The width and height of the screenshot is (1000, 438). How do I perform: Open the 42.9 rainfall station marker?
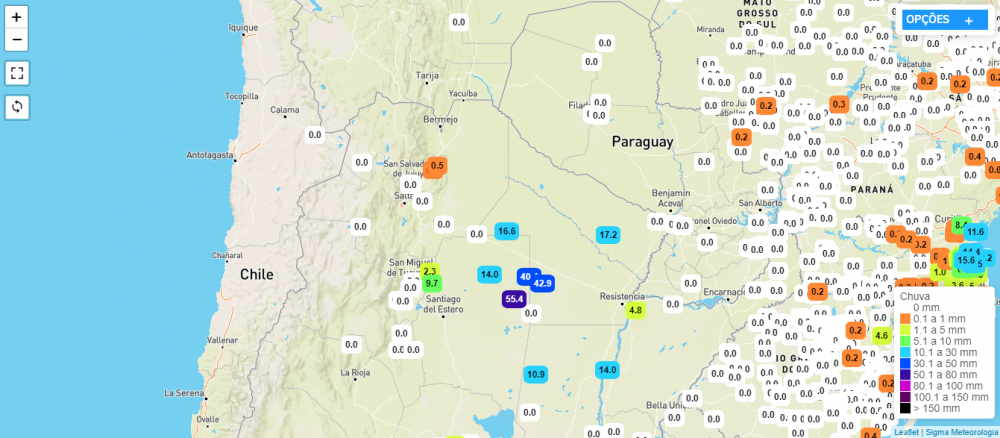pos(542,284)
